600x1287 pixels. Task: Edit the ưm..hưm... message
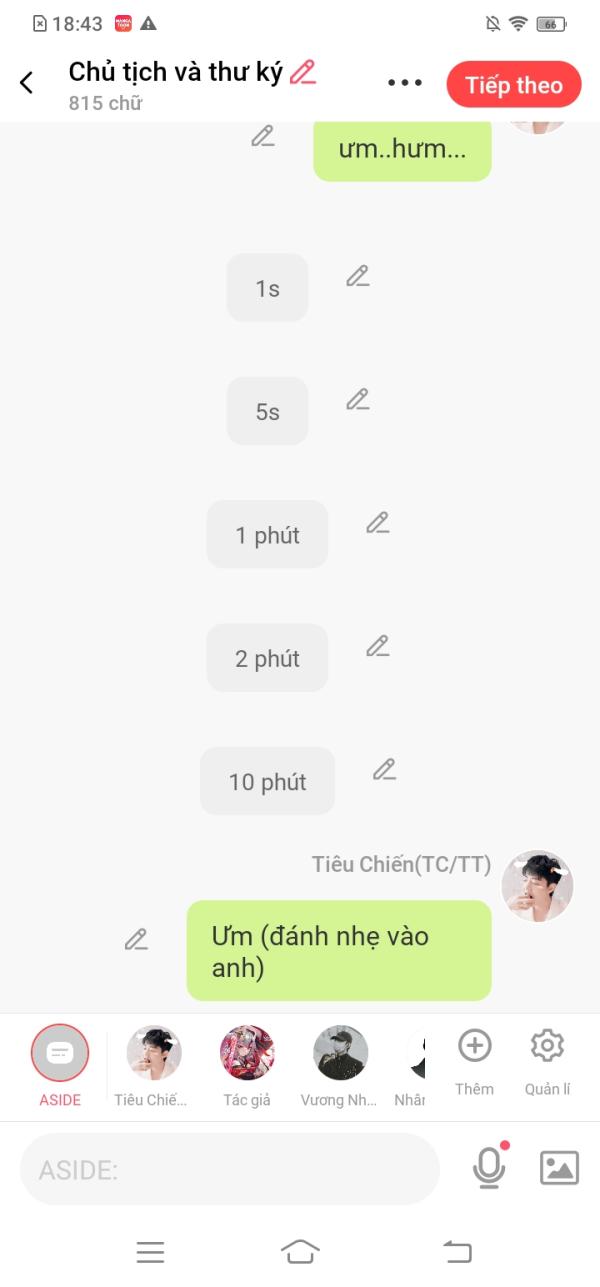(x=262, y=136)
